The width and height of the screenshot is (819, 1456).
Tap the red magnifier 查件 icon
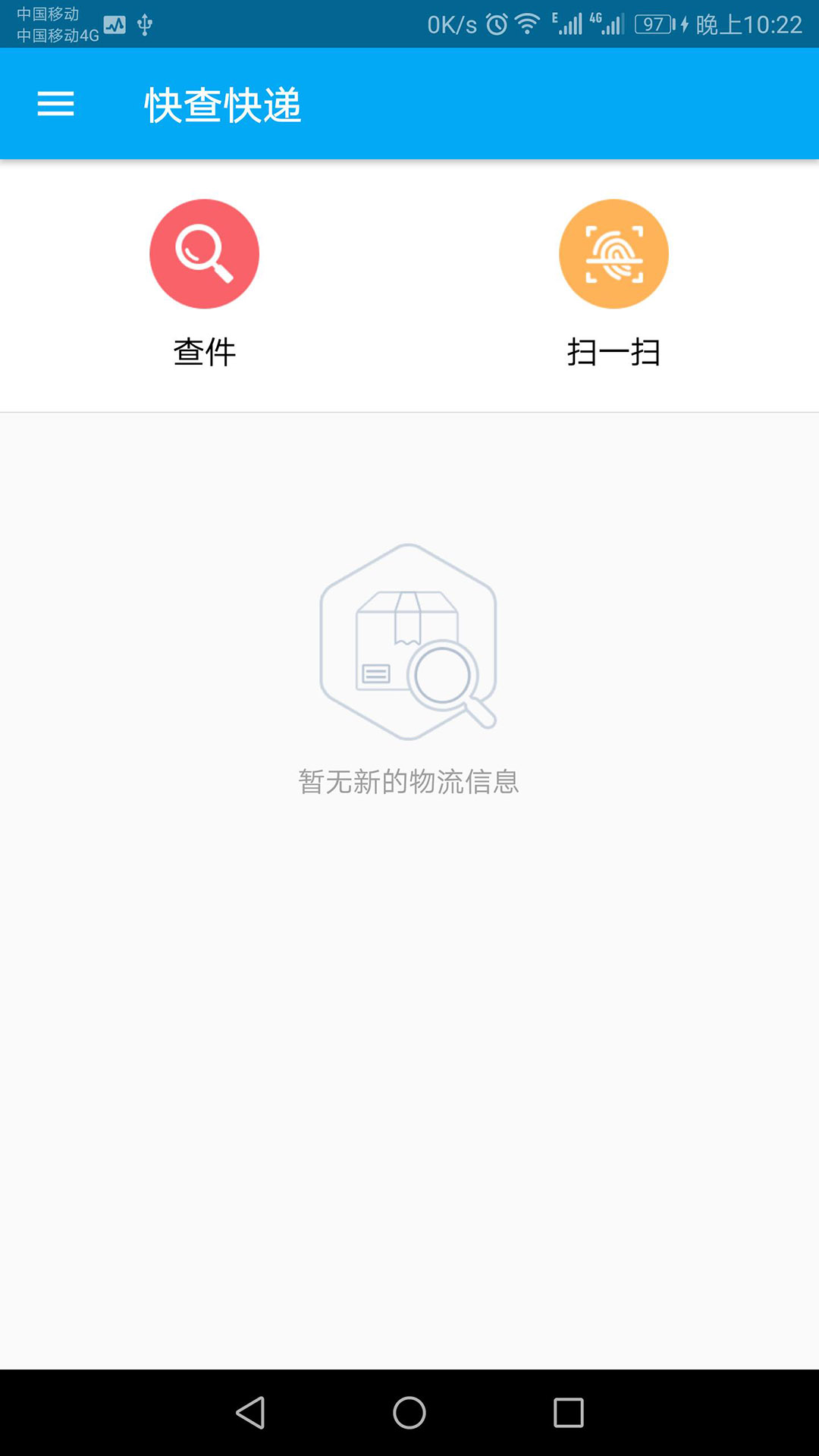coord(203,253)
